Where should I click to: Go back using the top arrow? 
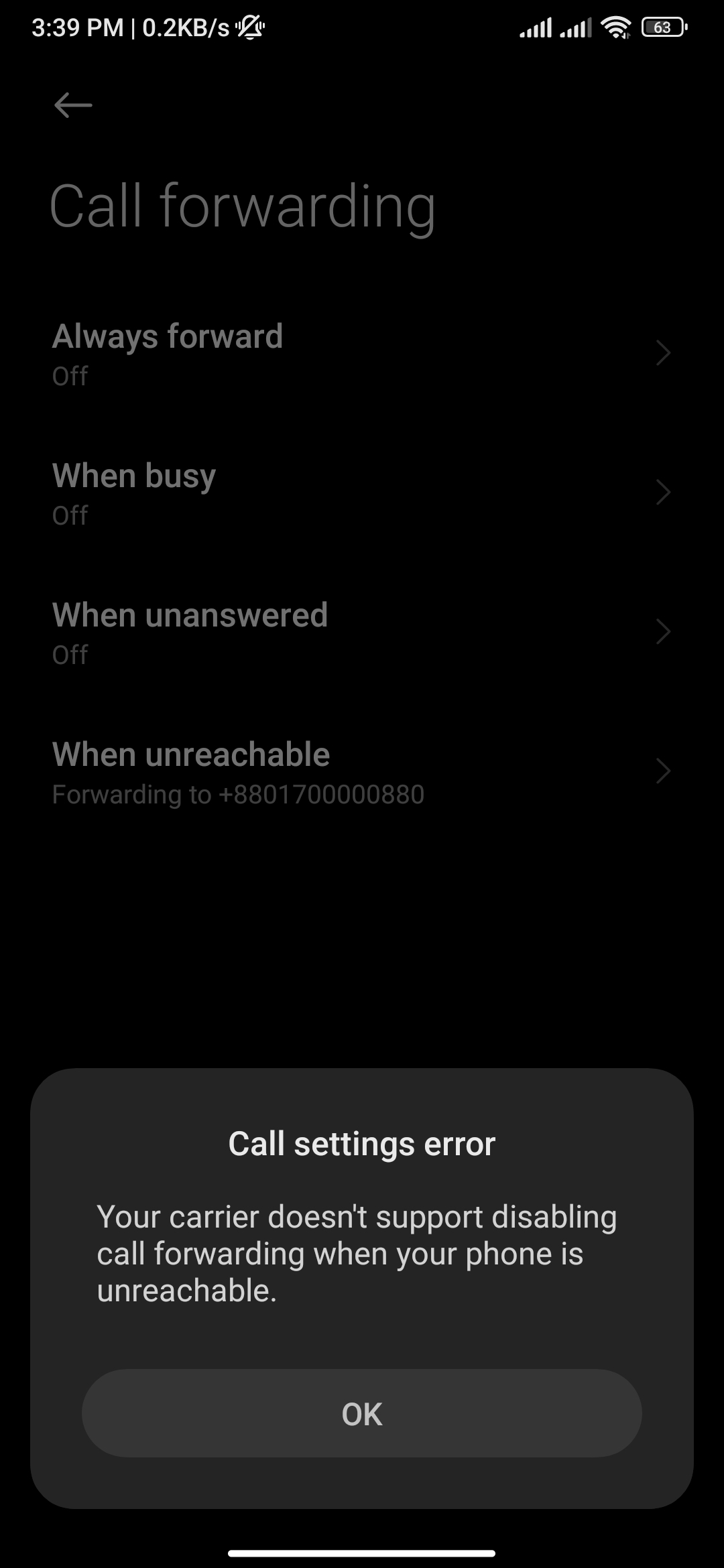[x=73, y=105]
